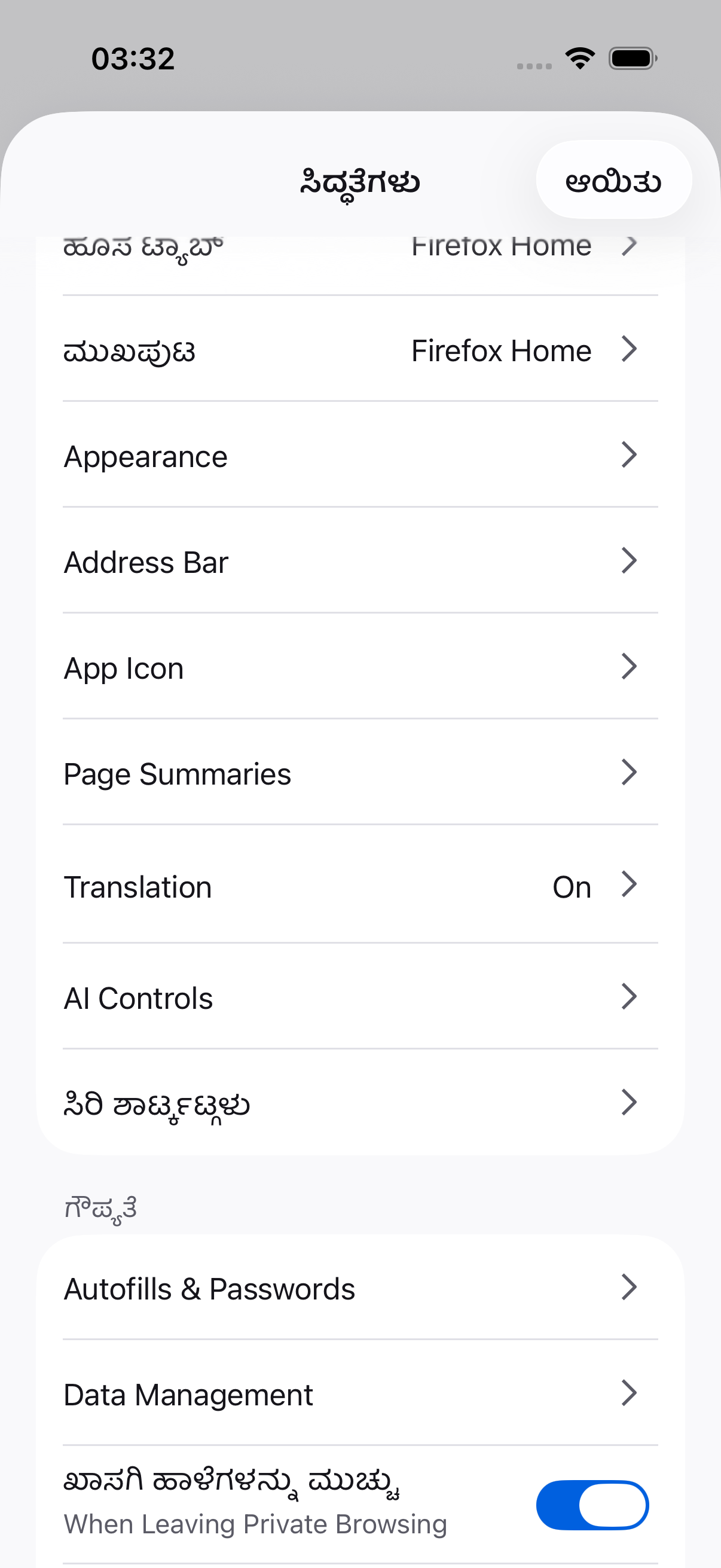This screenshot has height=1568, width=721.
Task: Open Translation settings
Action: point(360,885)
